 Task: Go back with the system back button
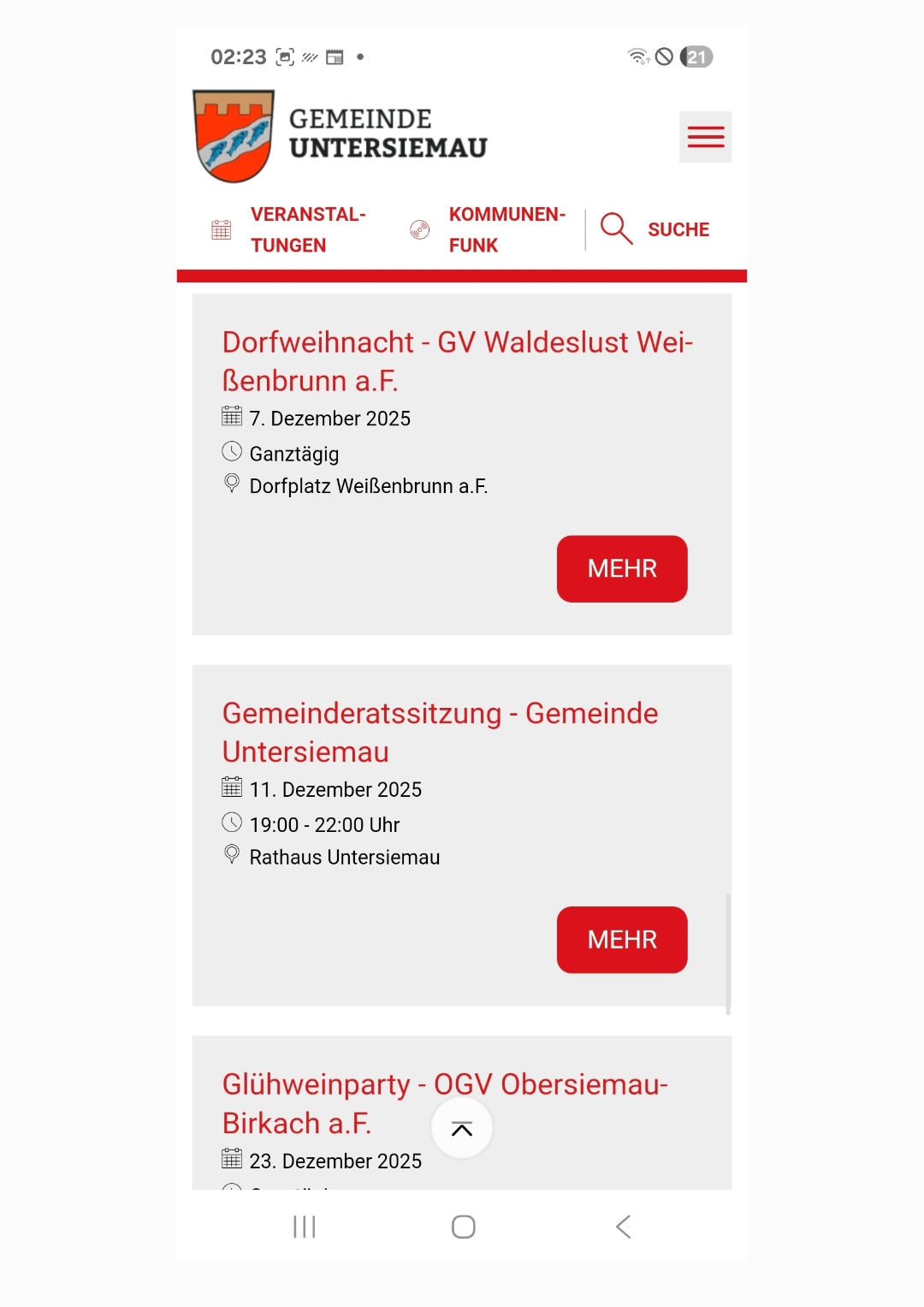tap(624, 1227)
